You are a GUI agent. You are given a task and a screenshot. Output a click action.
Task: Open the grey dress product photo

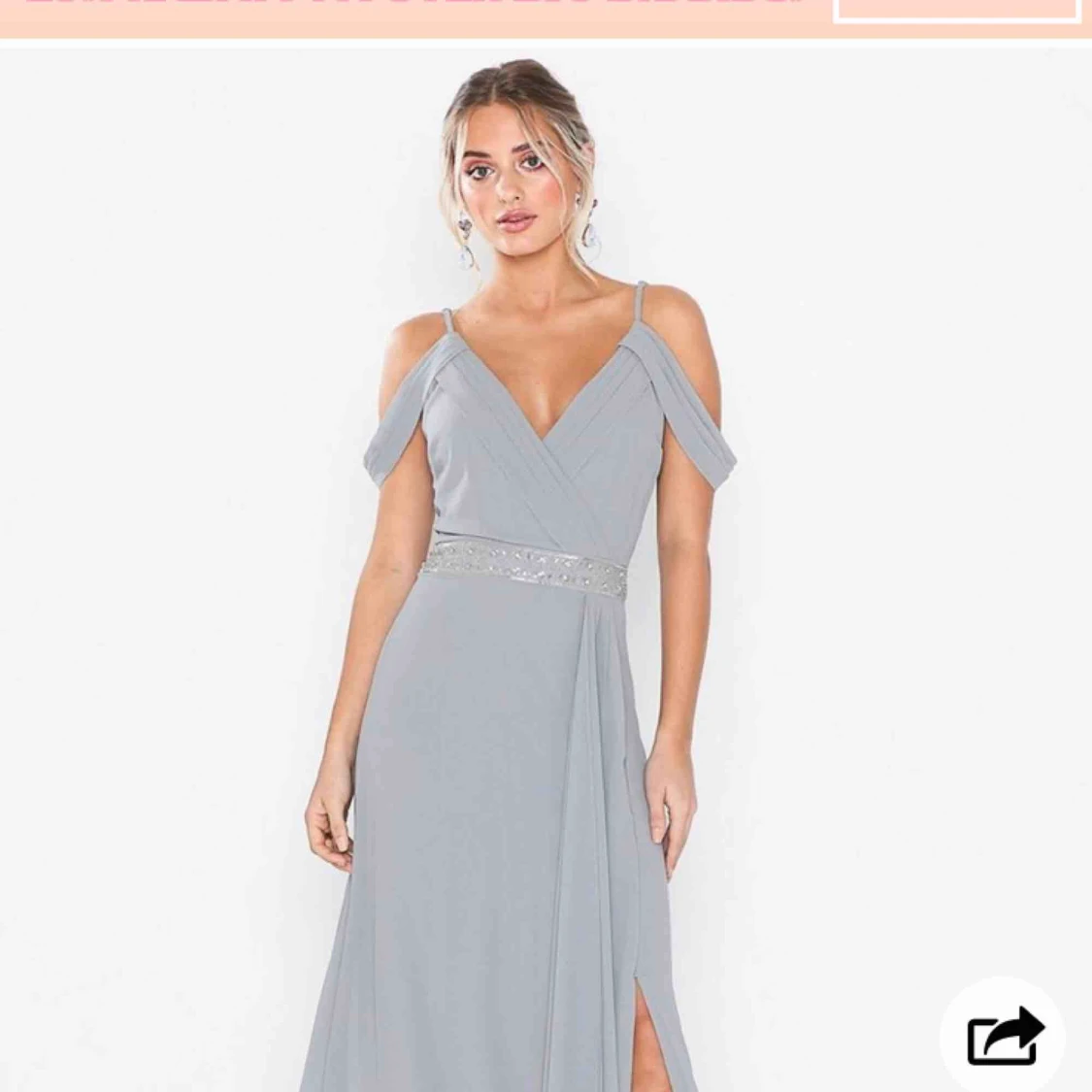(524, 582)
